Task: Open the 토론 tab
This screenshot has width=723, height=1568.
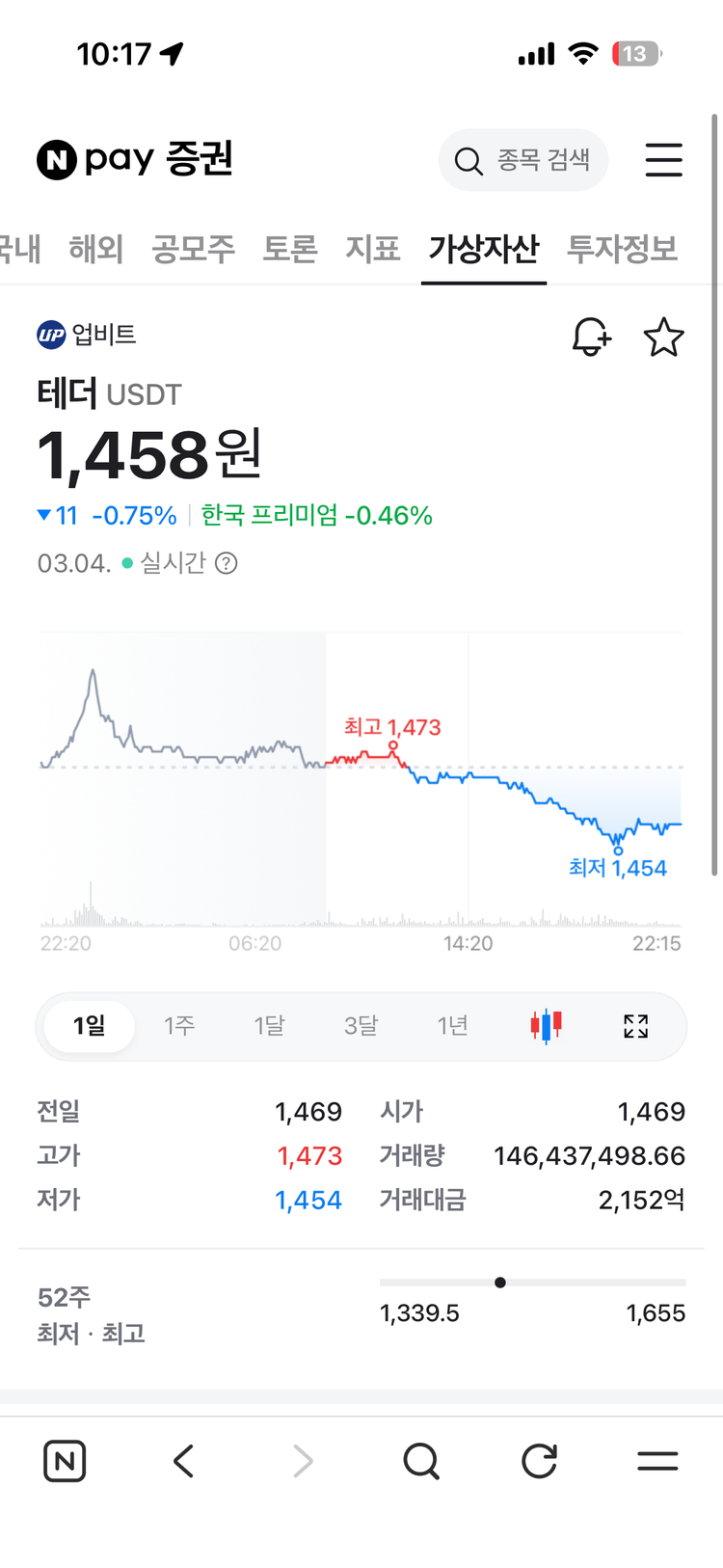Action: click(290, 250)
